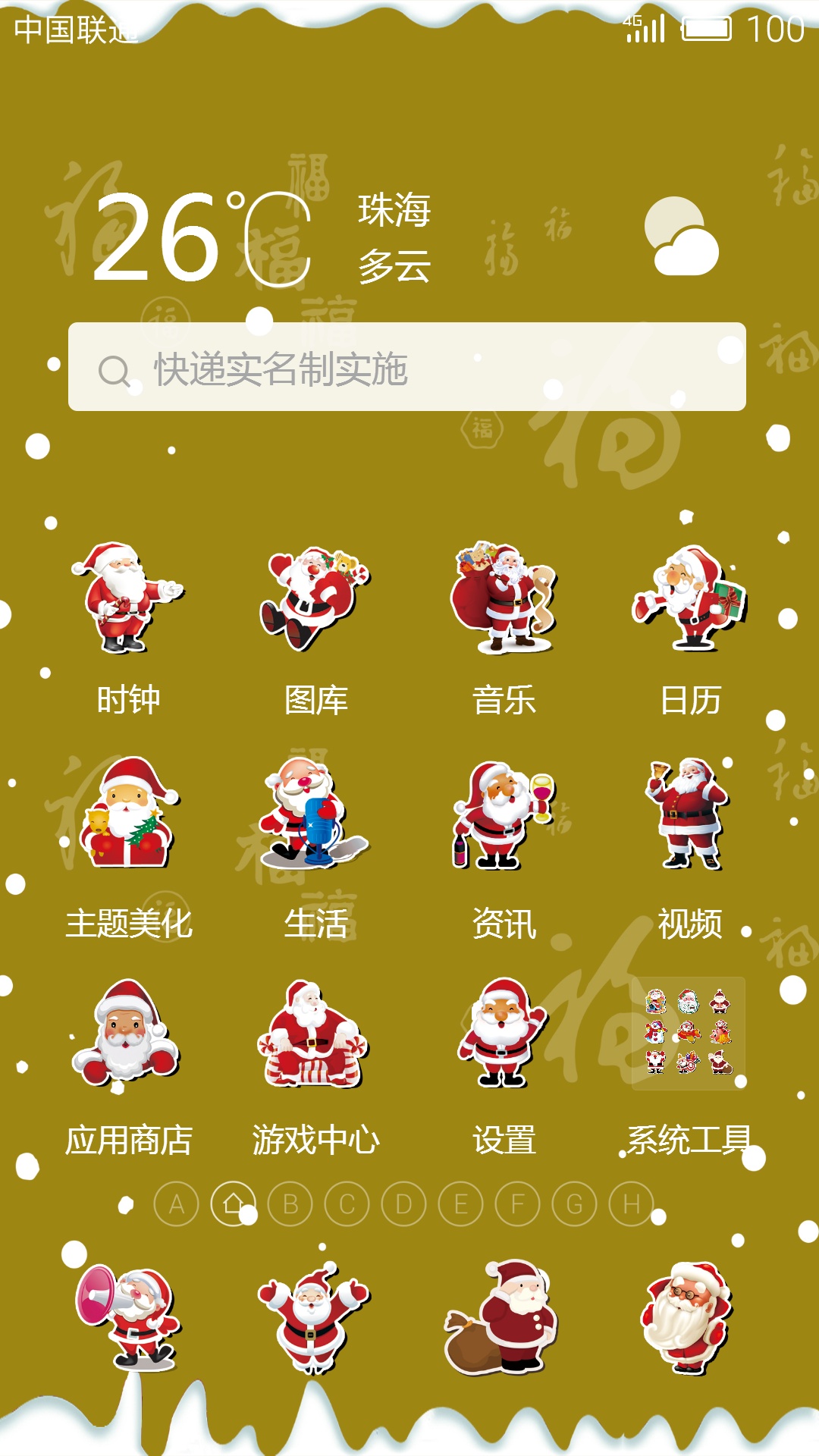This screenshot has width=819, height=1456.
Task: Jump to page A indicator
Action: click(176, 1203)
